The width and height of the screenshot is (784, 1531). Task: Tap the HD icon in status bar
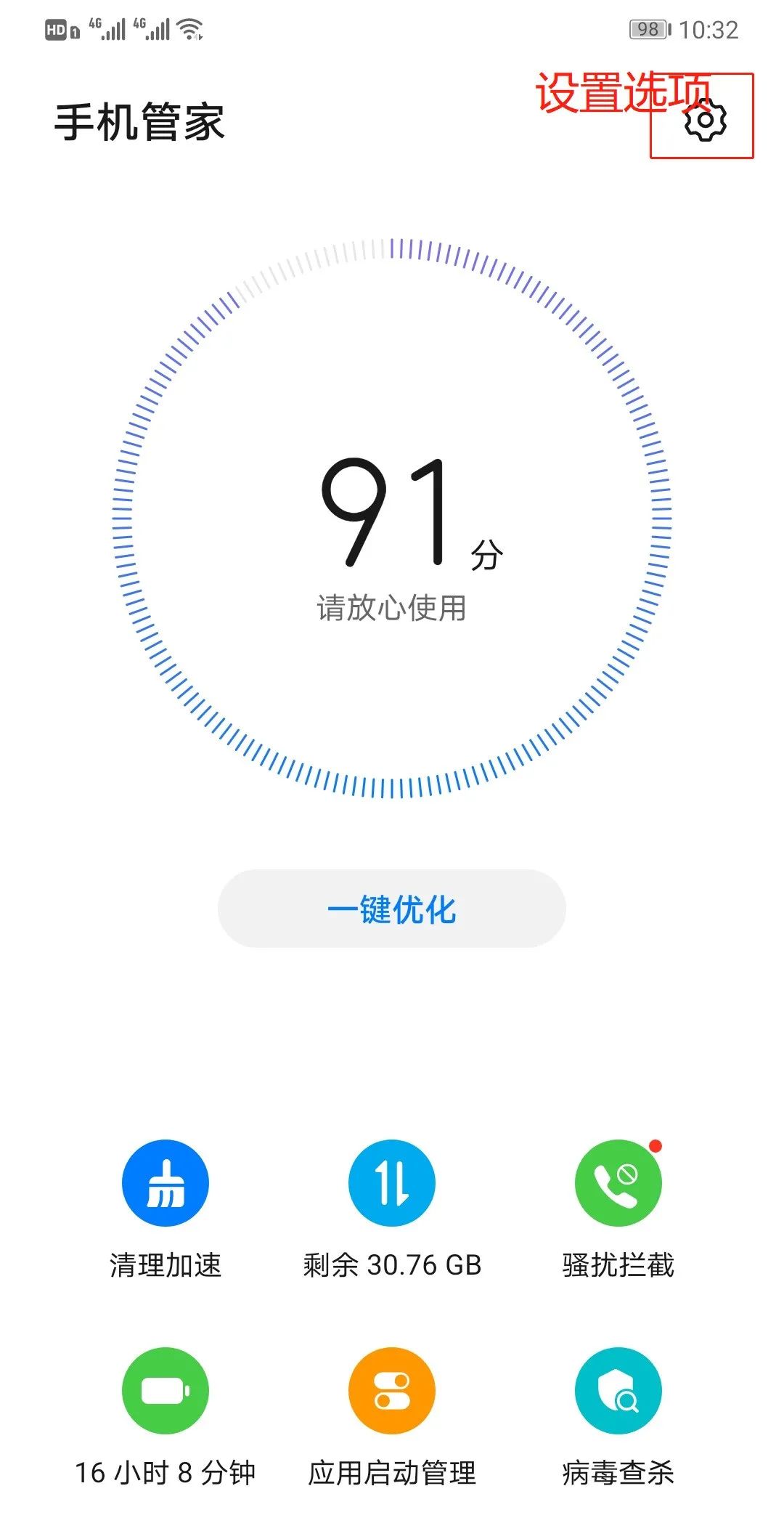(54, 31)
